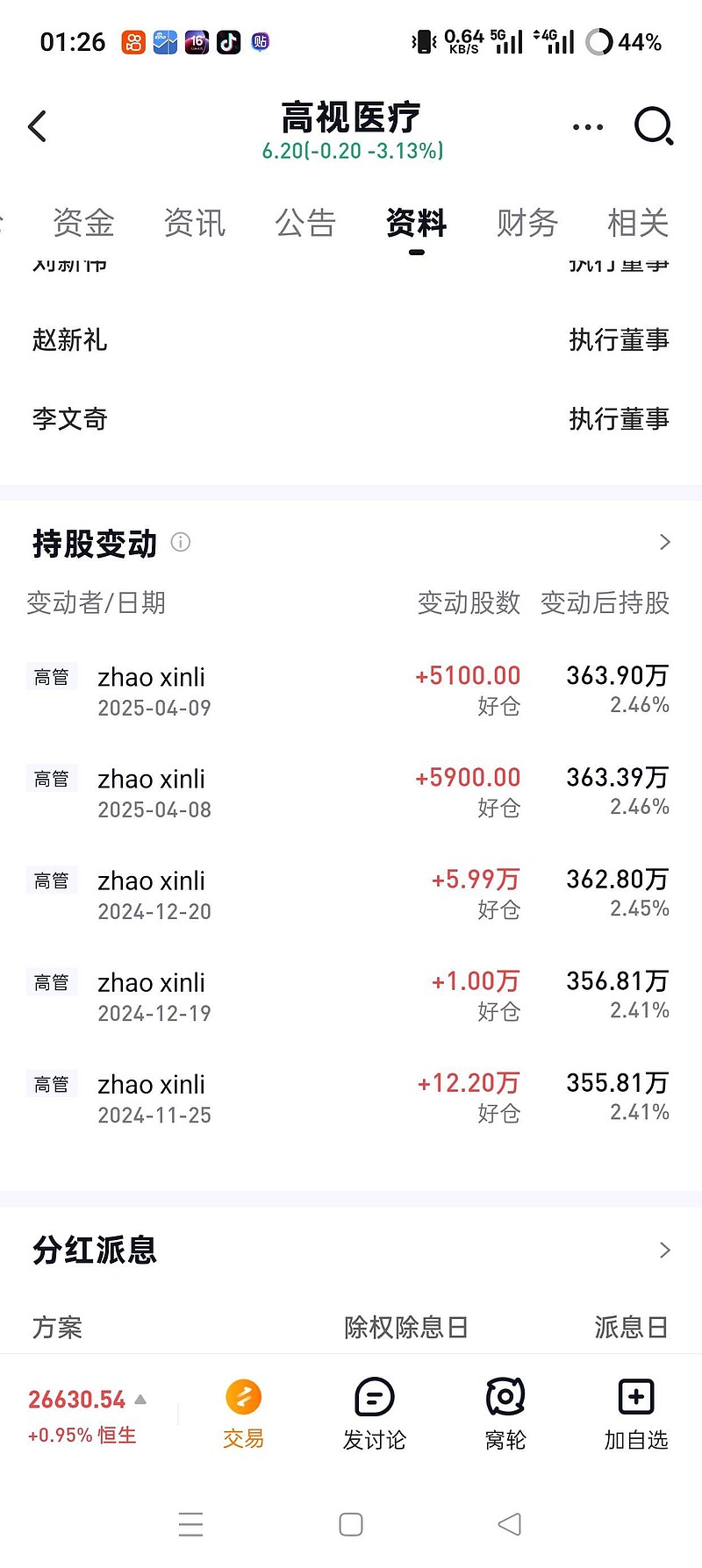Viewport: 702px width, 1568px height.
Task: Open the search magnifier icon
Action: (x=654, y=127)
